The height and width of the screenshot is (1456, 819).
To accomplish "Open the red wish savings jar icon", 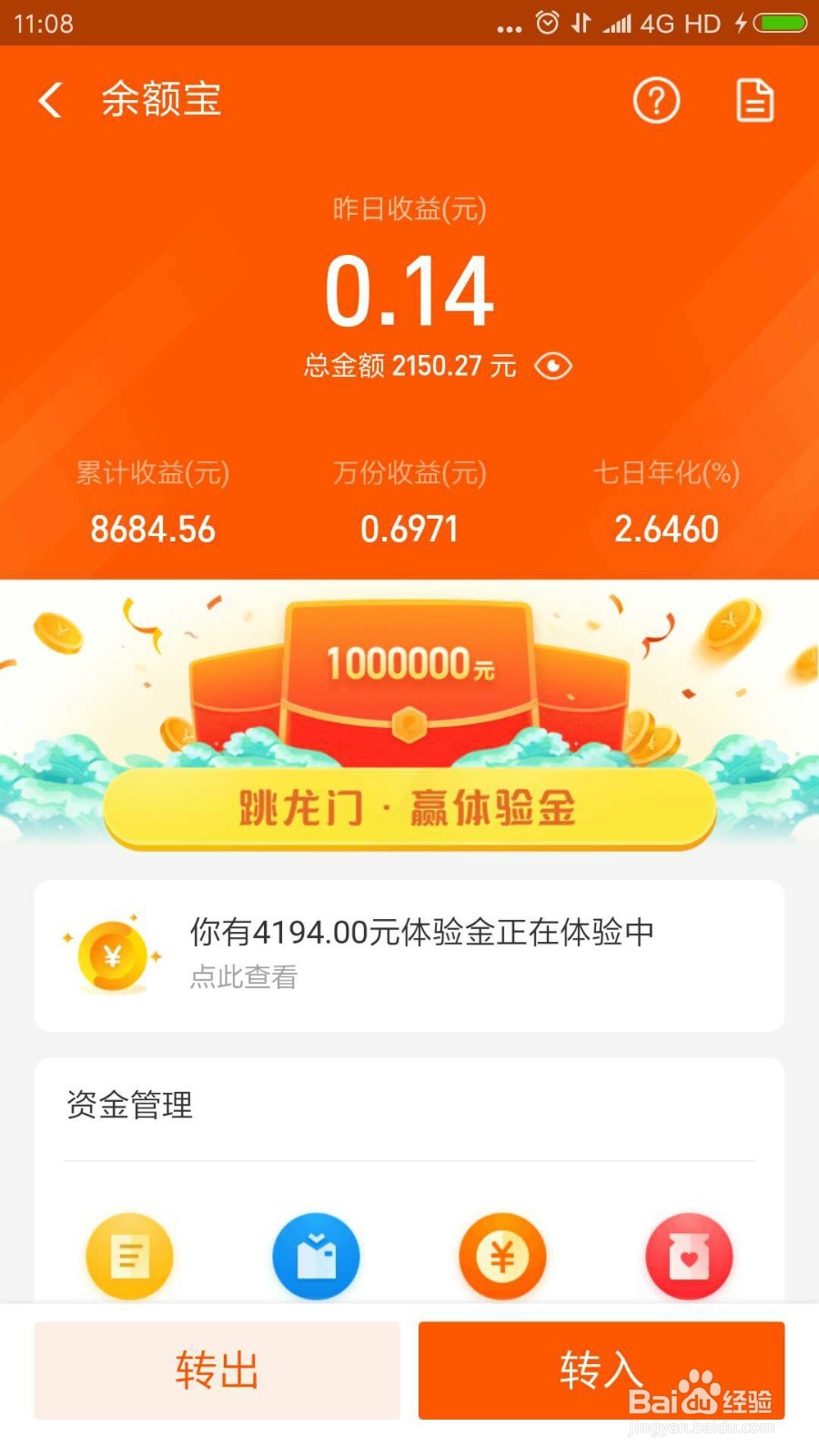I will 689,1256.
